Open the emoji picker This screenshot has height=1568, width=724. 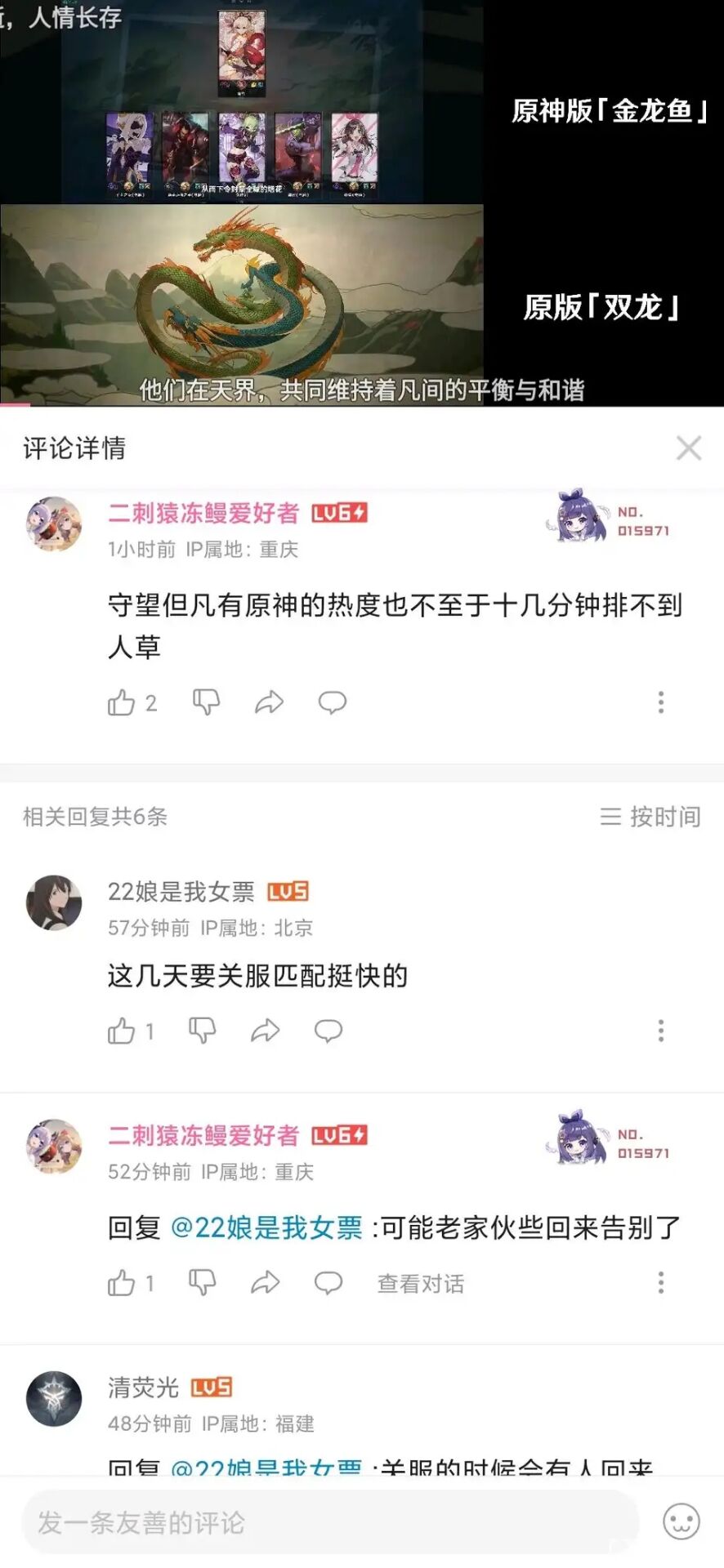point(682,1522)
